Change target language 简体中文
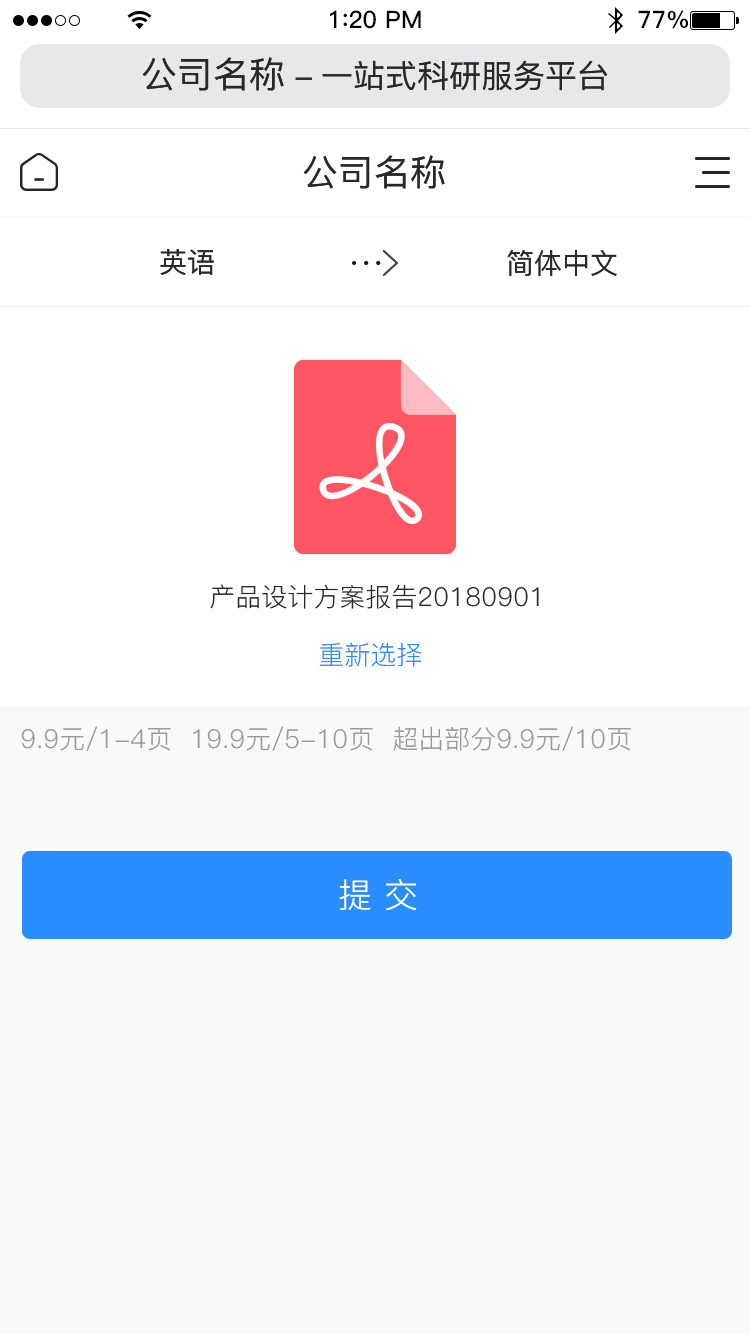This screenshot has height=1334, width=750. pos(562,263)
